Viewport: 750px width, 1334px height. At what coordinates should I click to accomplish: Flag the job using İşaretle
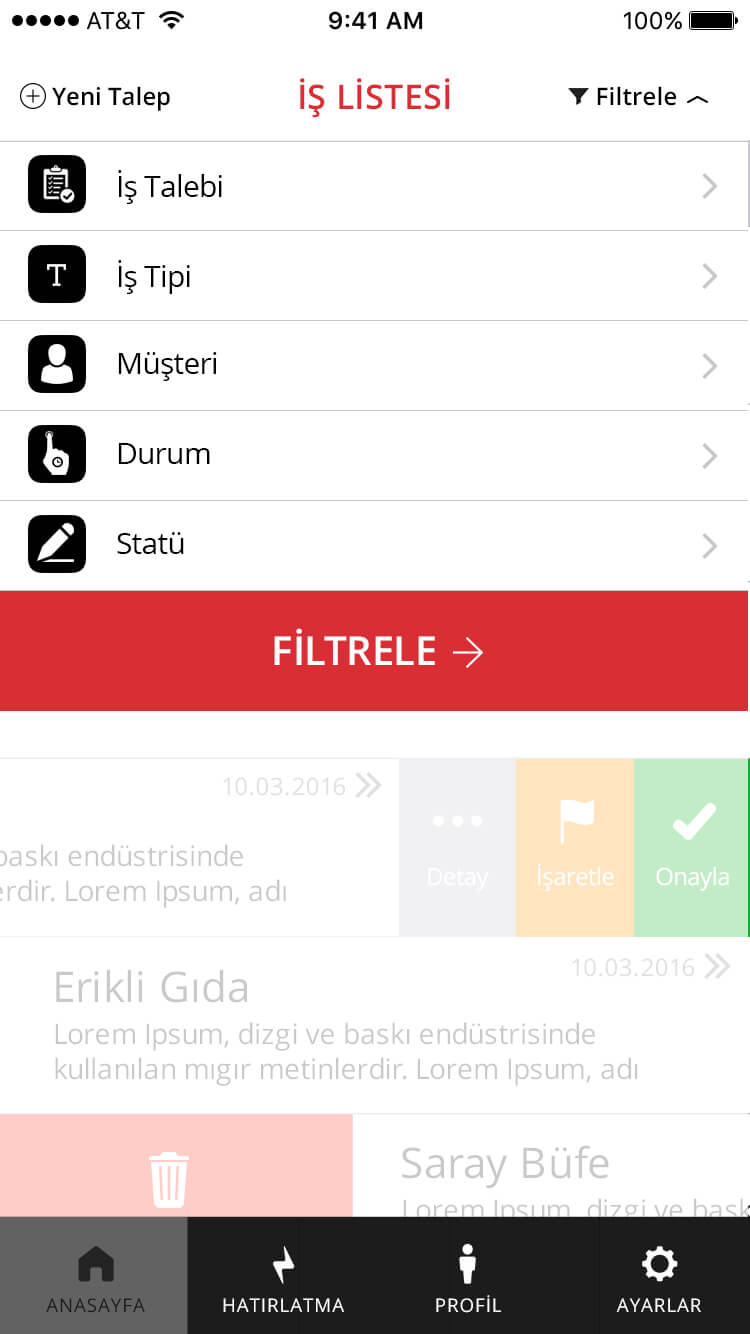[575, 848]
